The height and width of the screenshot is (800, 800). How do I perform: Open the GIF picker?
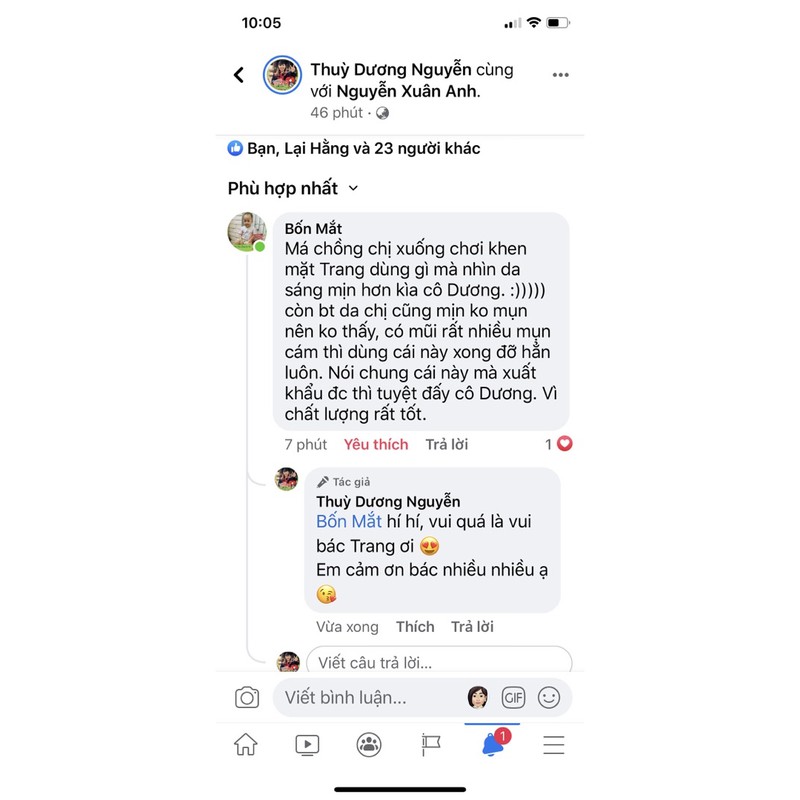[x=513, y=697]
